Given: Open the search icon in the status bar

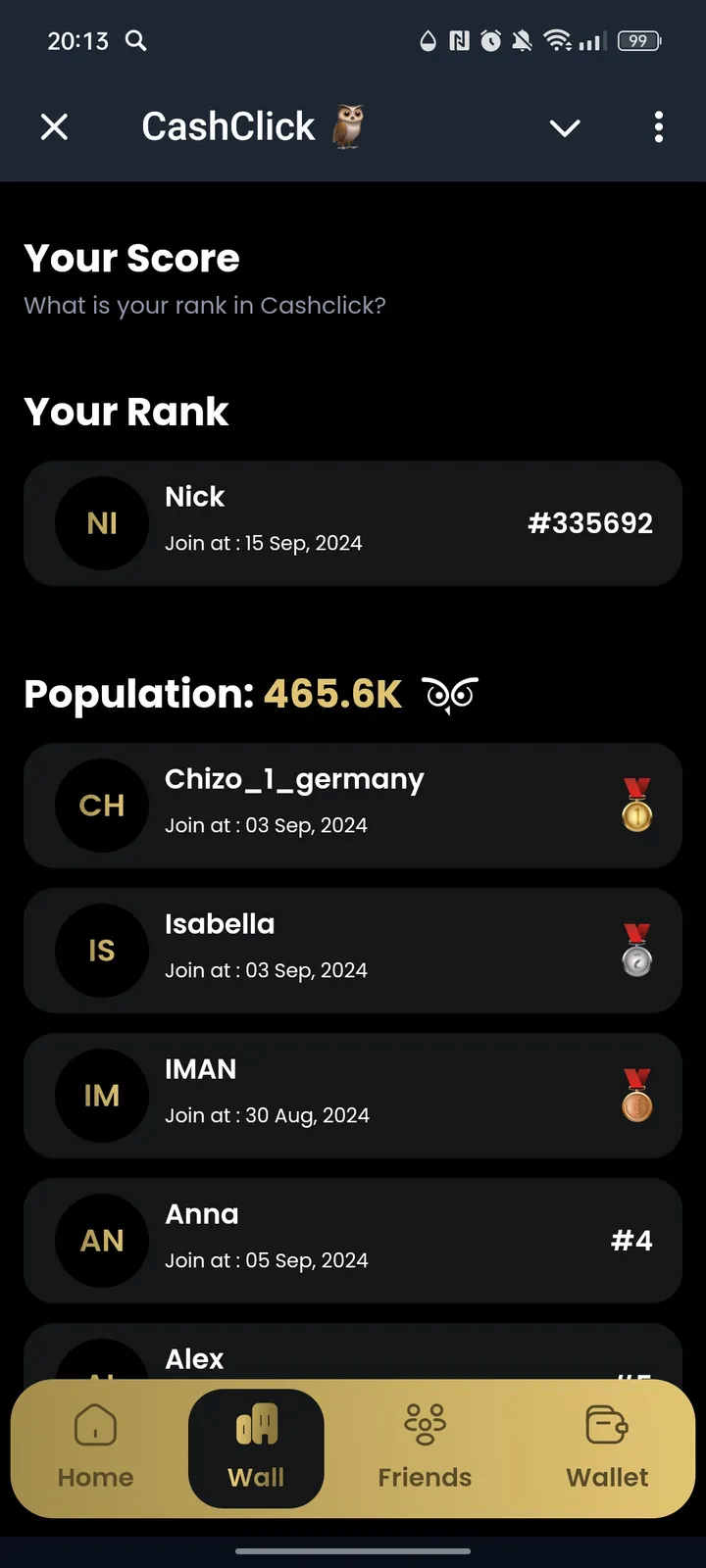Looking at the screenshot, I should (136, 41).
